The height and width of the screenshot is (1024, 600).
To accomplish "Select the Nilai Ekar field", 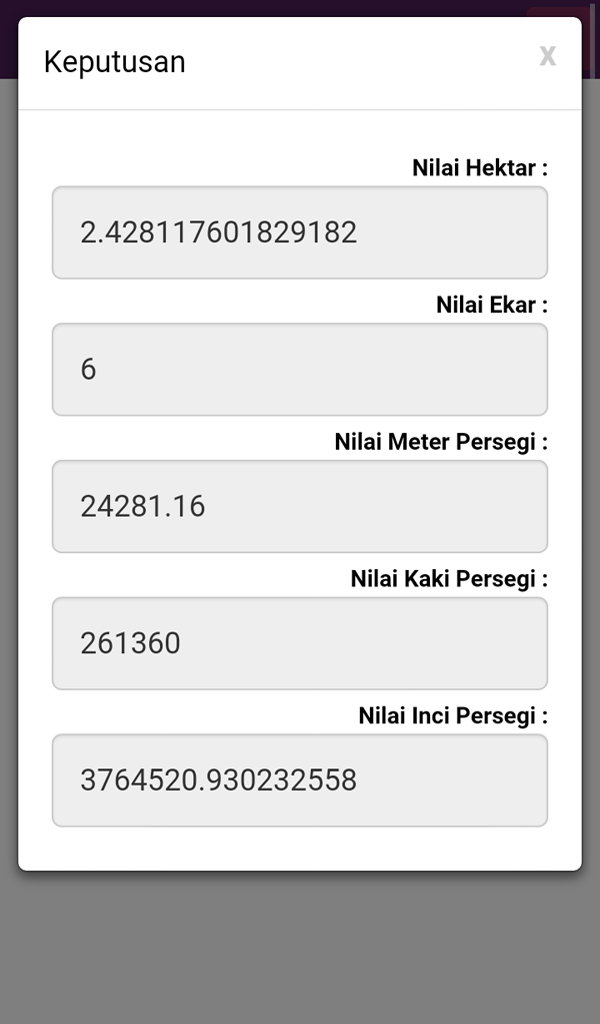I will tap(300, 370).
